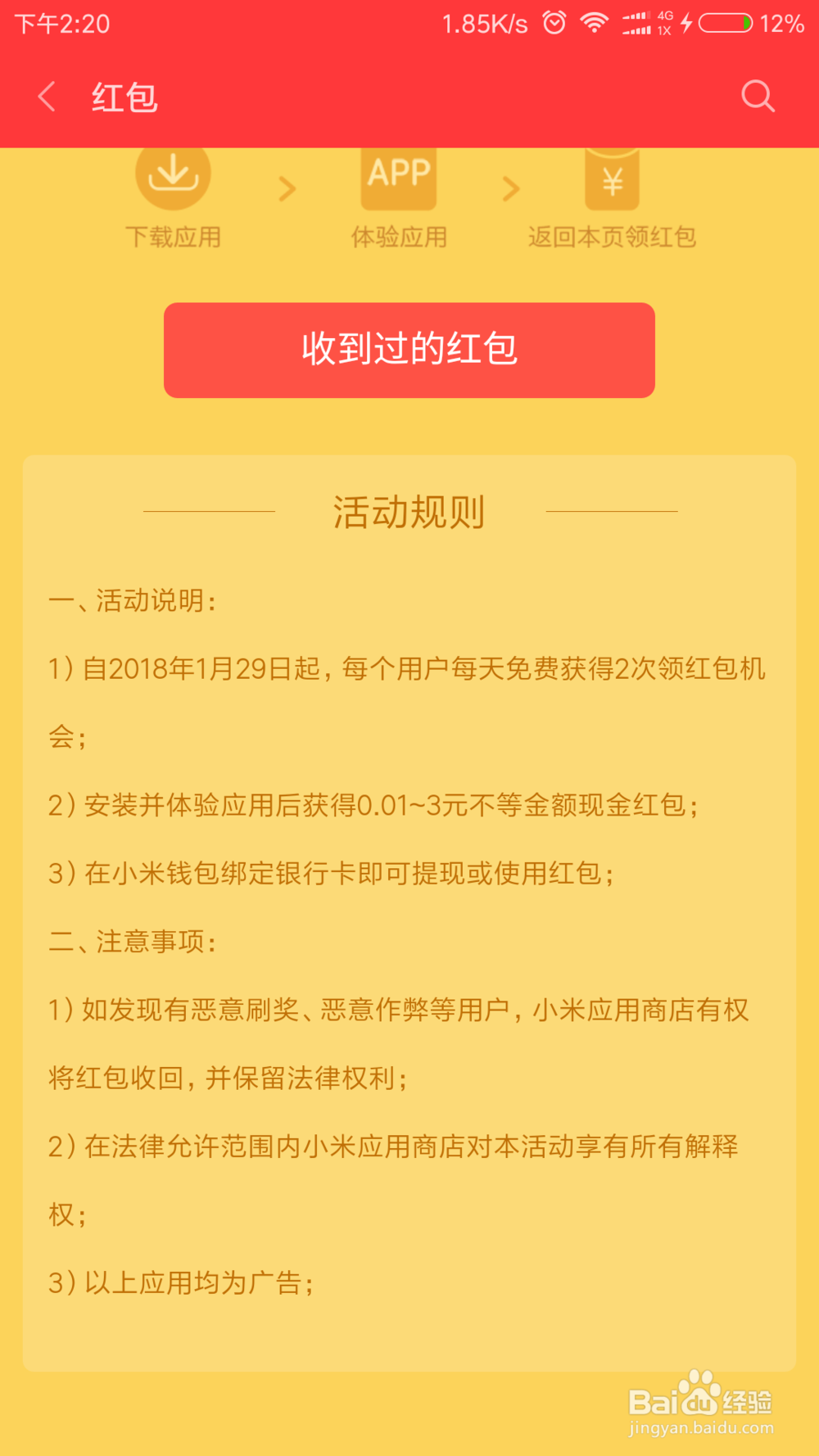
Task: Tap the chevron before 返回本页领红包
Action: [510, 188]
